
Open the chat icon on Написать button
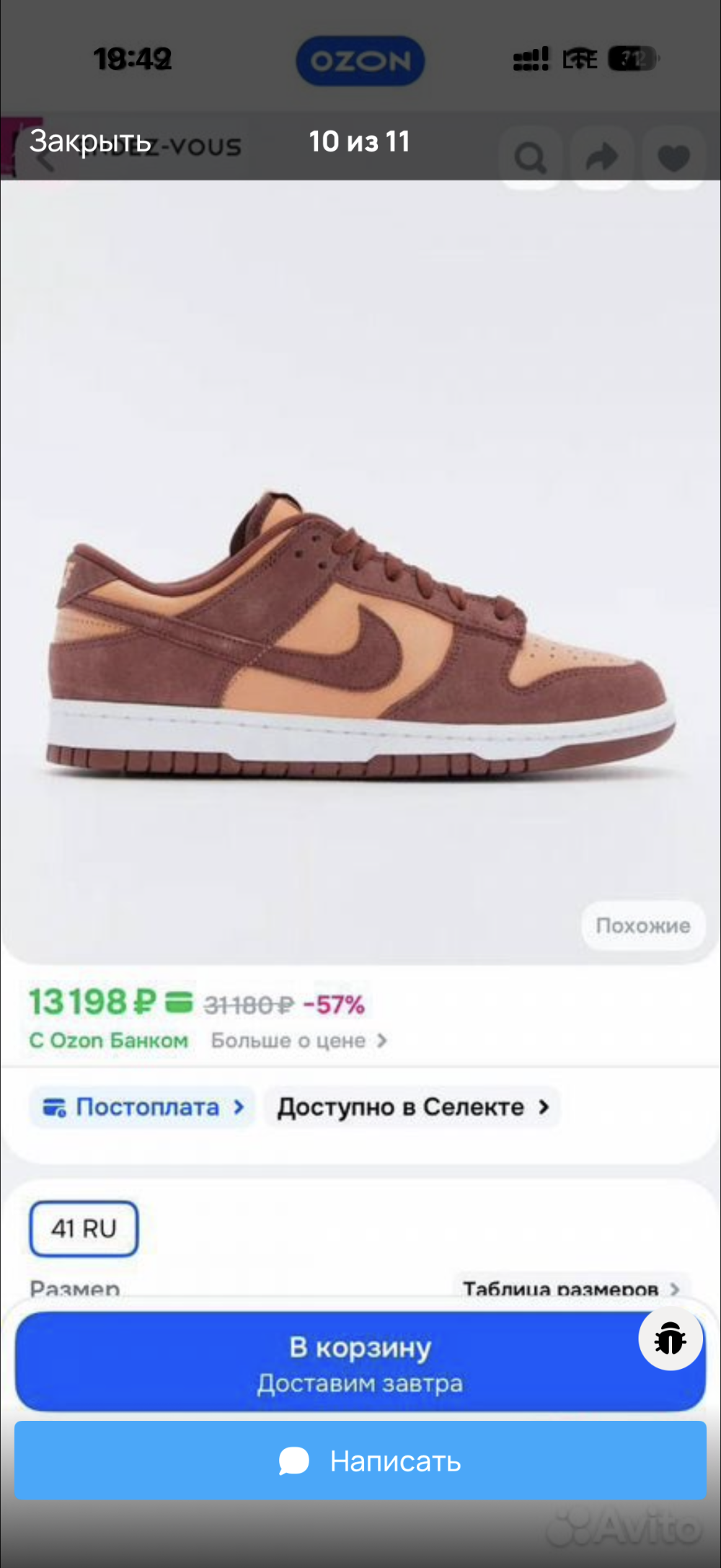[x=293, y=1462]
